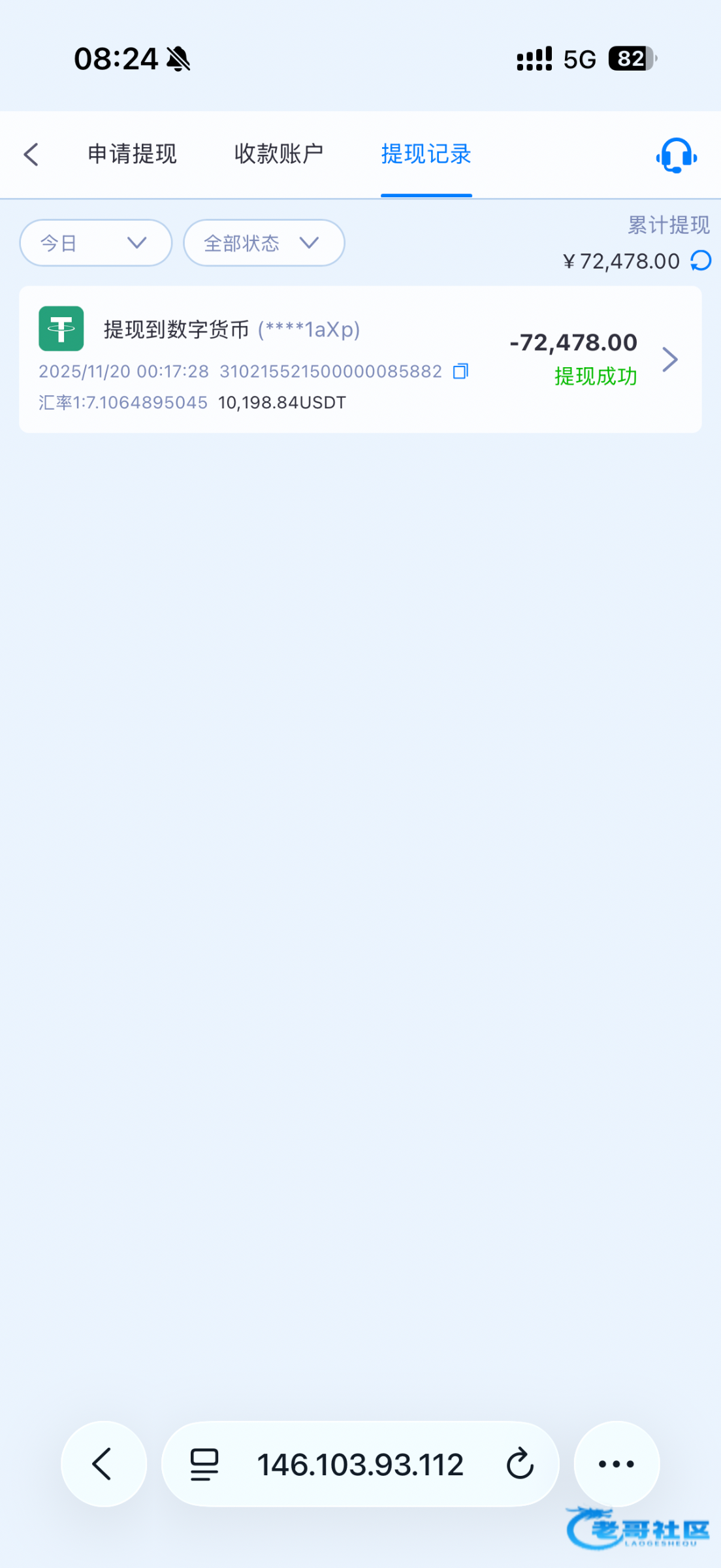Contact customer service via headset icon

point(676,155)
